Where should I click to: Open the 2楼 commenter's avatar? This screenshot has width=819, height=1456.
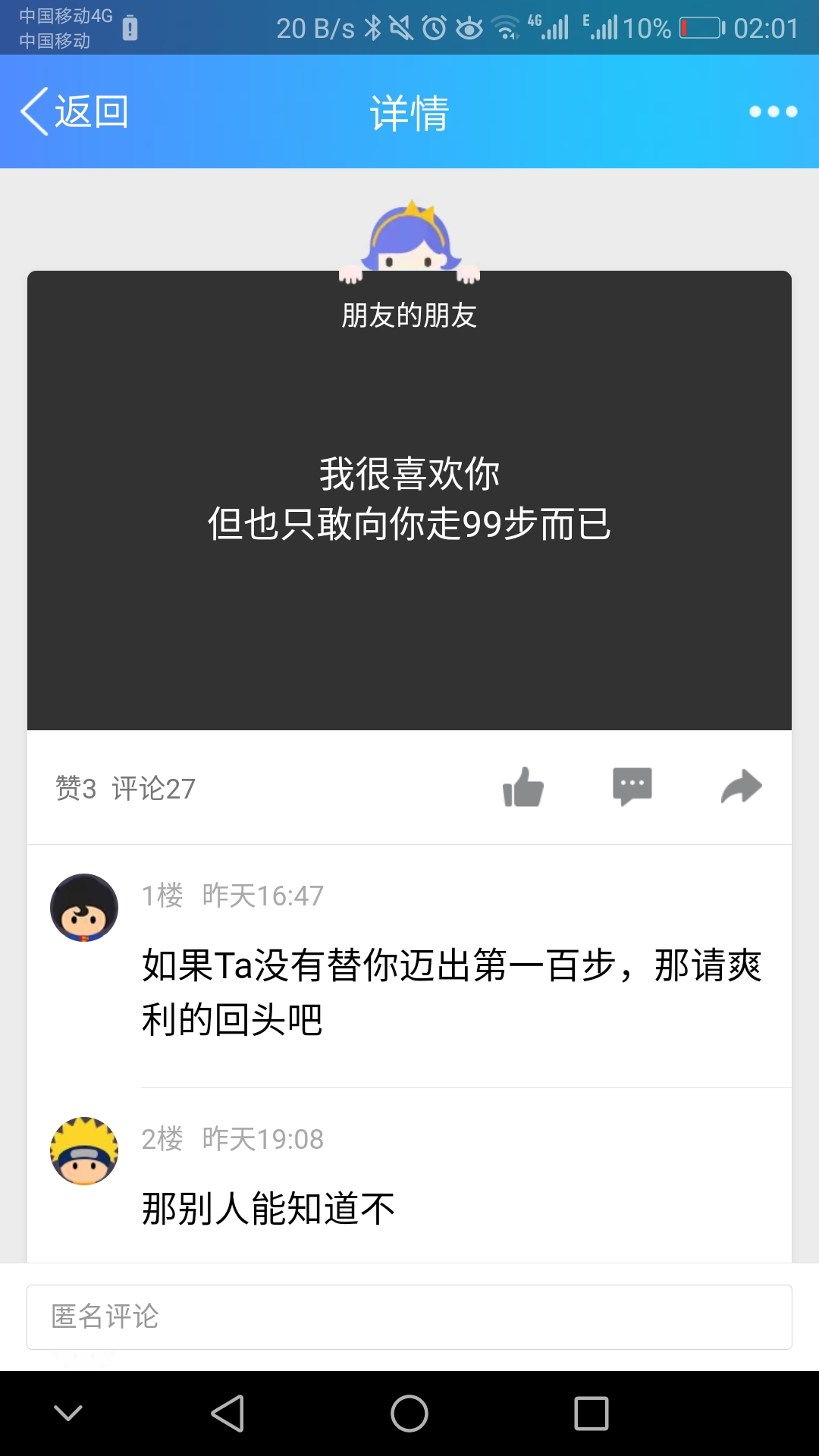(84, 1150)
